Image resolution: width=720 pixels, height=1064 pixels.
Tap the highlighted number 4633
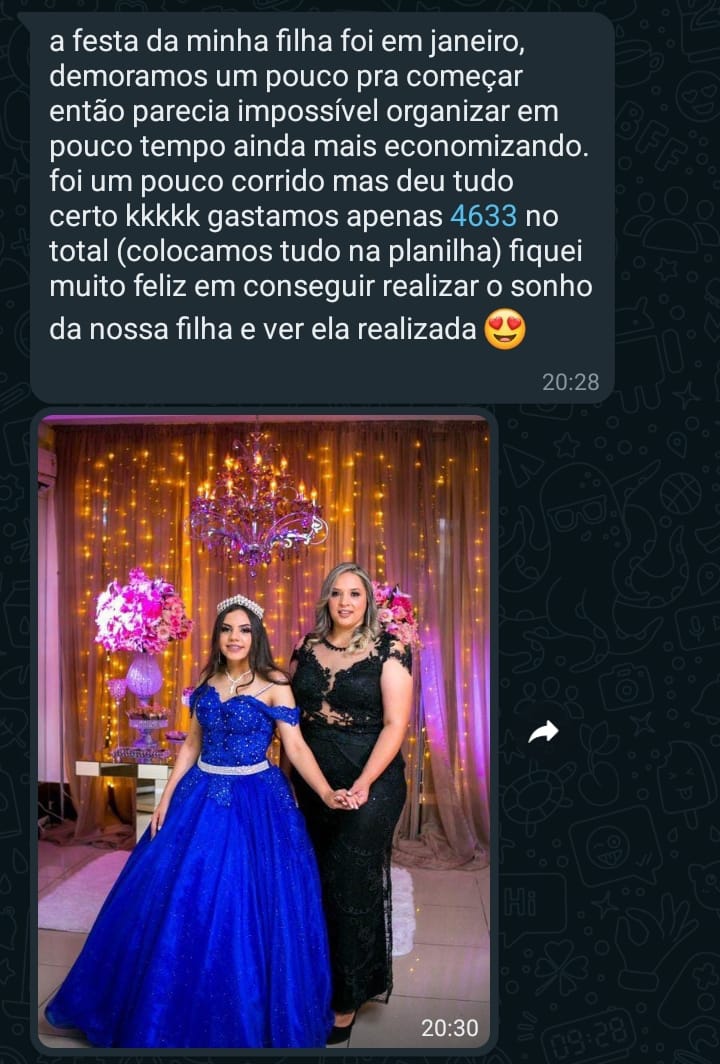pyautogui.click(x=483, y=216)
